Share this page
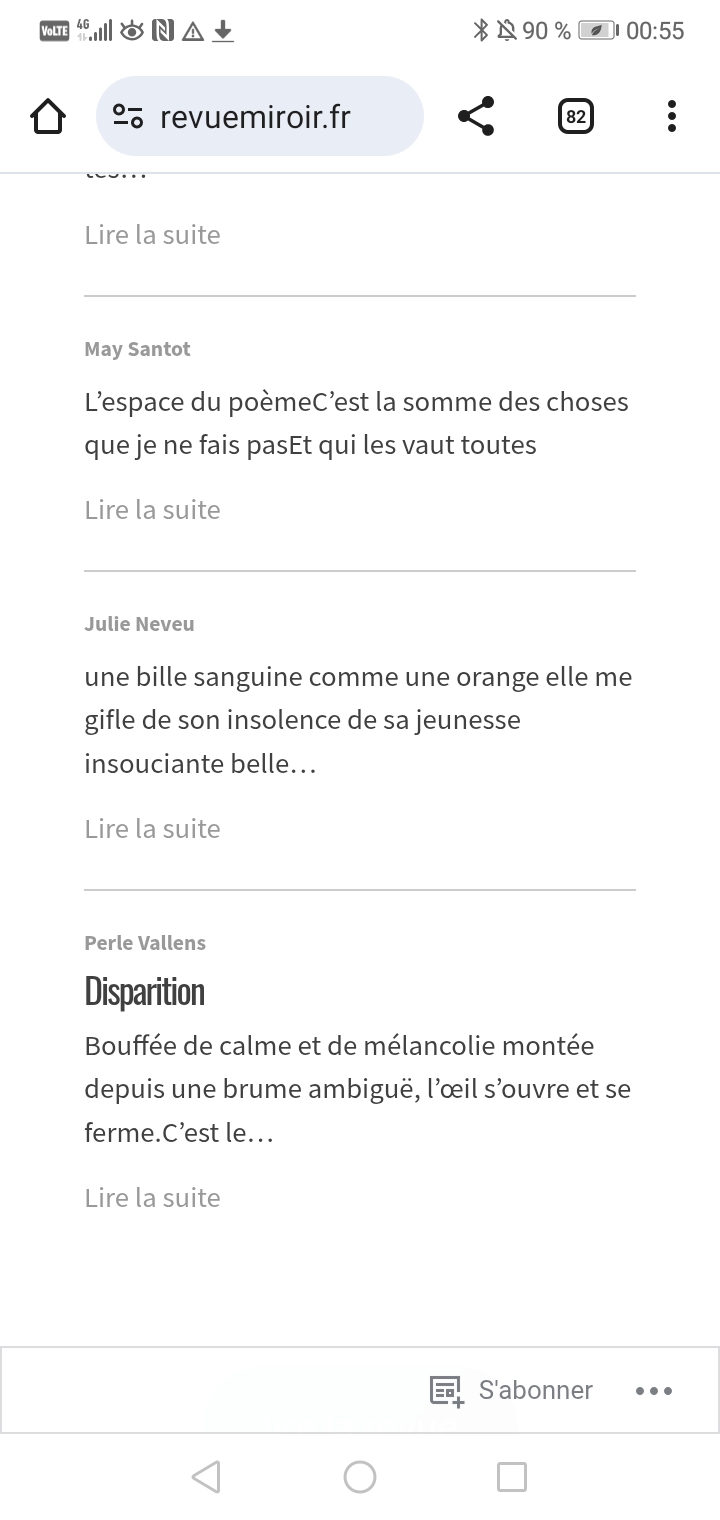 coord(476,117)
